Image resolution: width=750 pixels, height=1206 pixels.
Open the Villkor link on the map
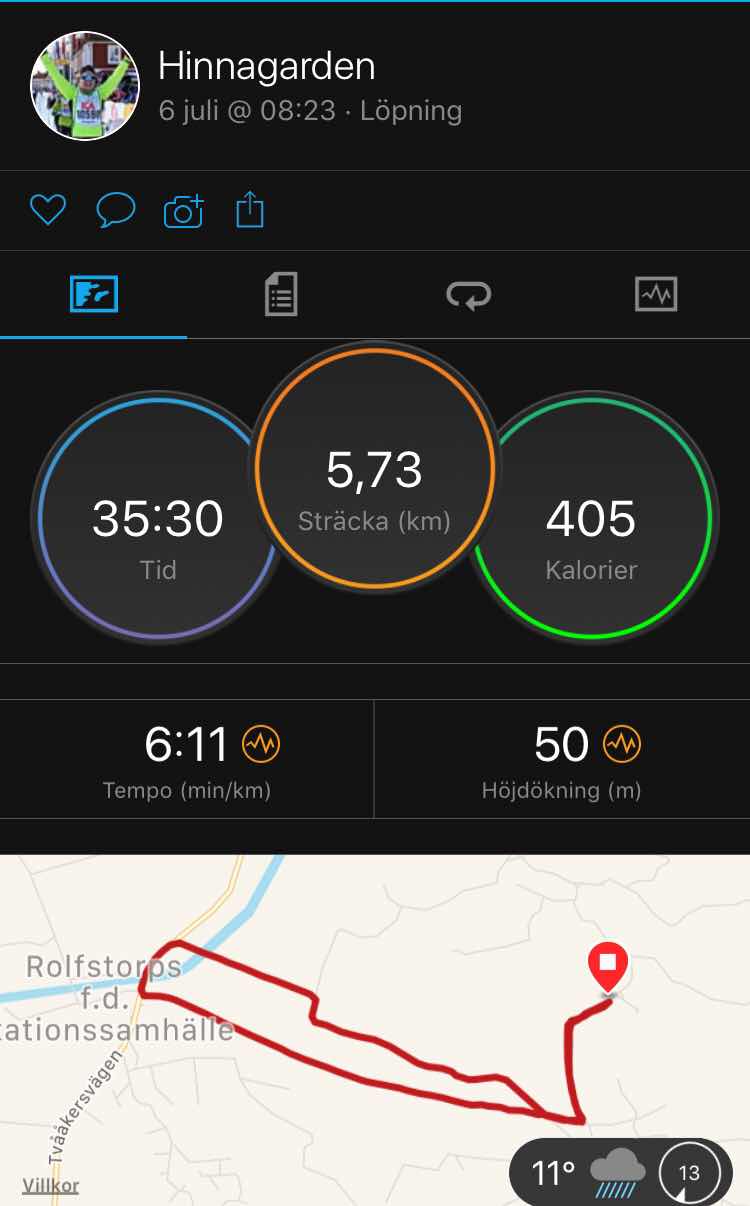click(50, 1185)
